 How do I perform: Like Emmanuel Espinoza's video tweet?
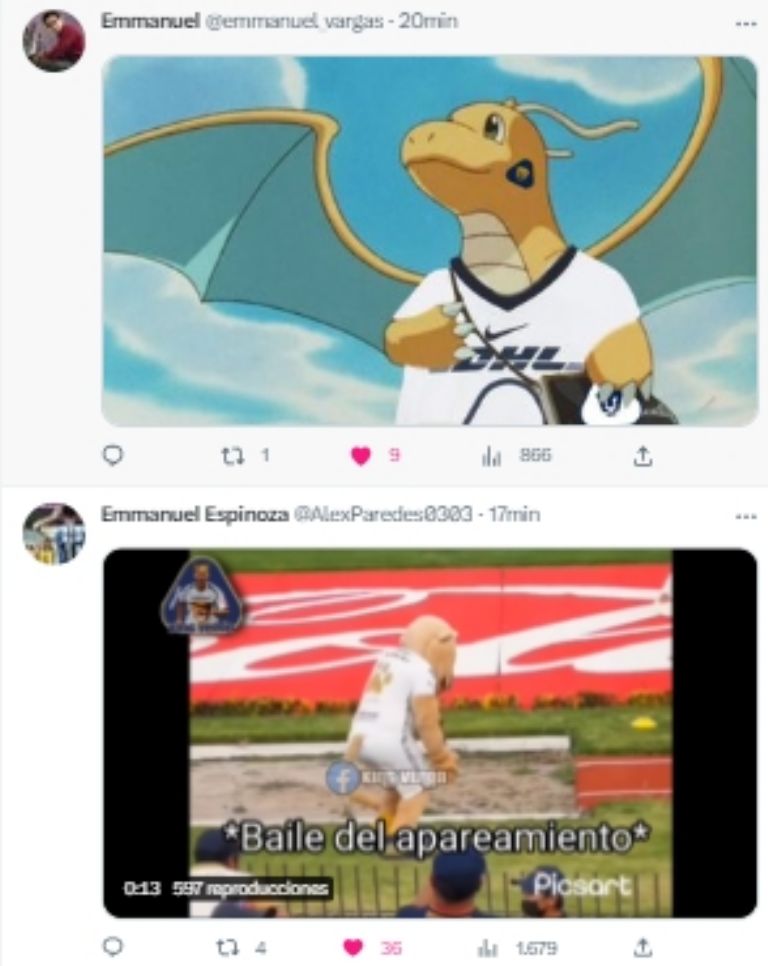352,947
